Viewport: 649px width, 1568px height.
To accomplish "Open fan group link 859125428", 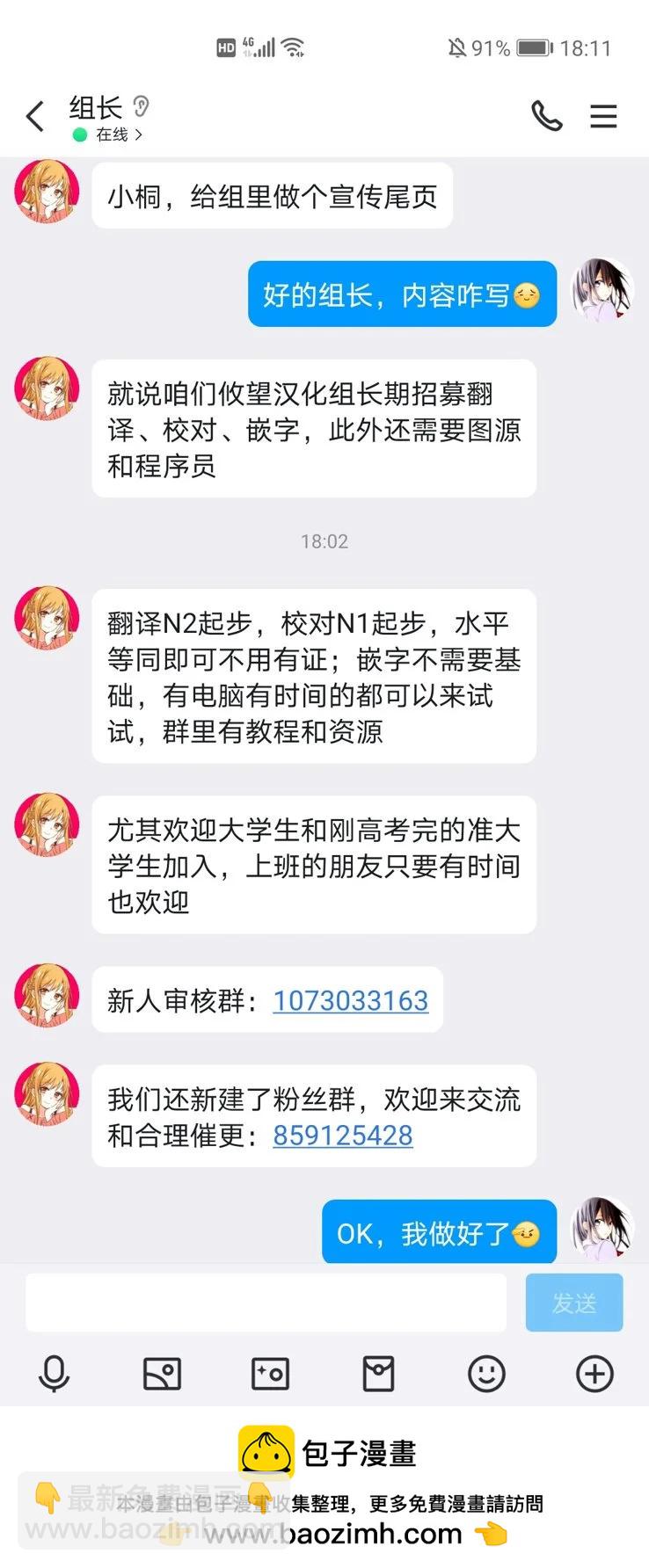I will 343,1136.
